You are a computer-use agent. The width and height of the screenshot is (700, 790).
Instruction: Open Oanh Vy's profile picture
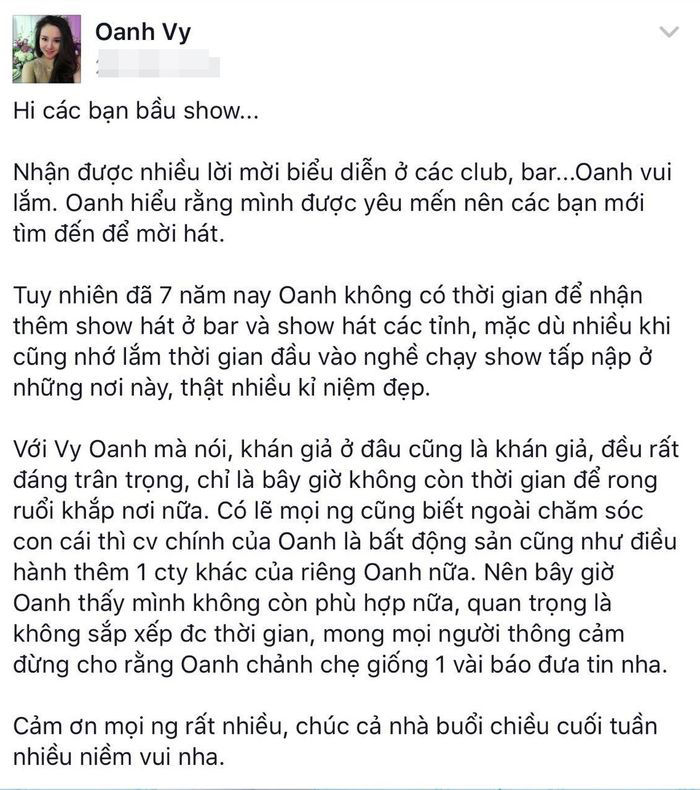coord(46,48)
